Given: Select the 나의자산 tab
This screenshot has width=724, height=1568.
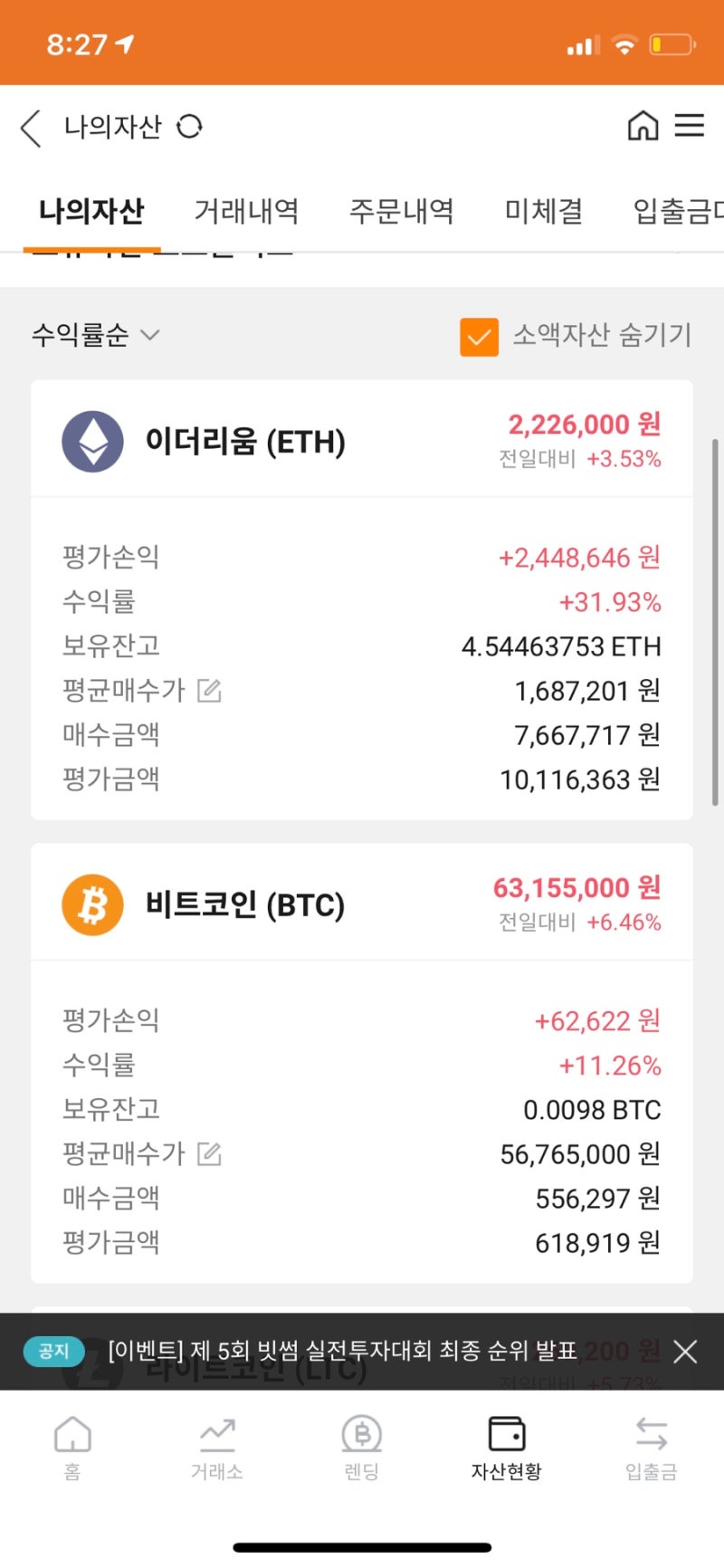Looking at the screenshot, I should (x=91, y=211).
